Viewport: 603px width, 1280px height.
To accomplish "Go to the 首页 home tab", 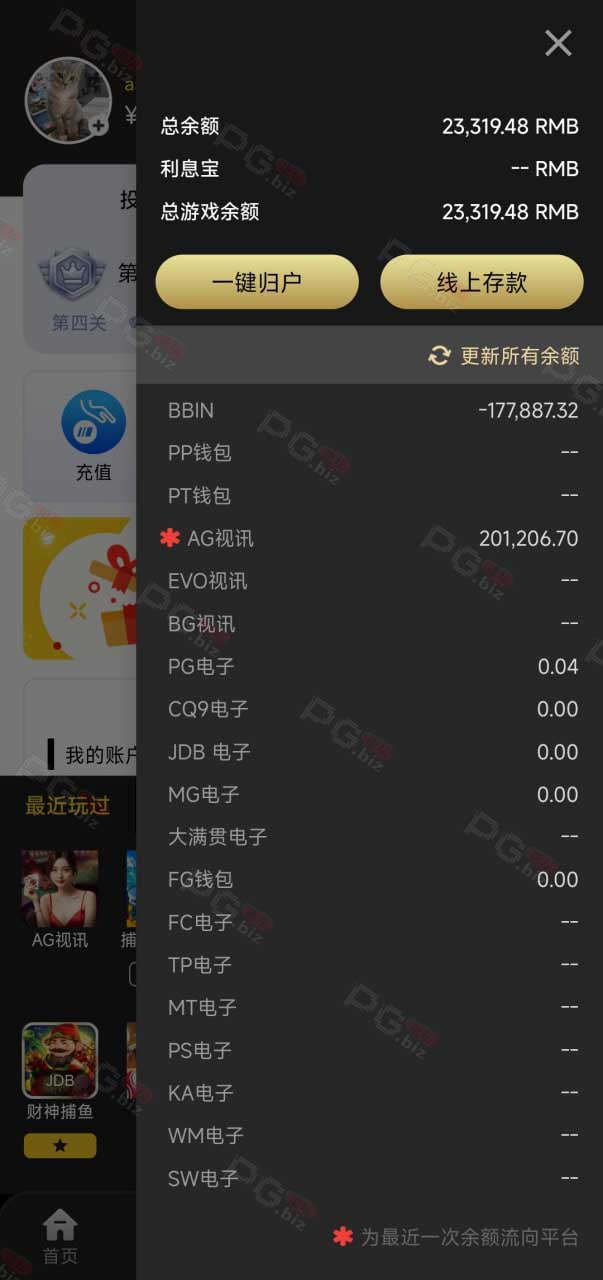I will tap(60, 1237).
